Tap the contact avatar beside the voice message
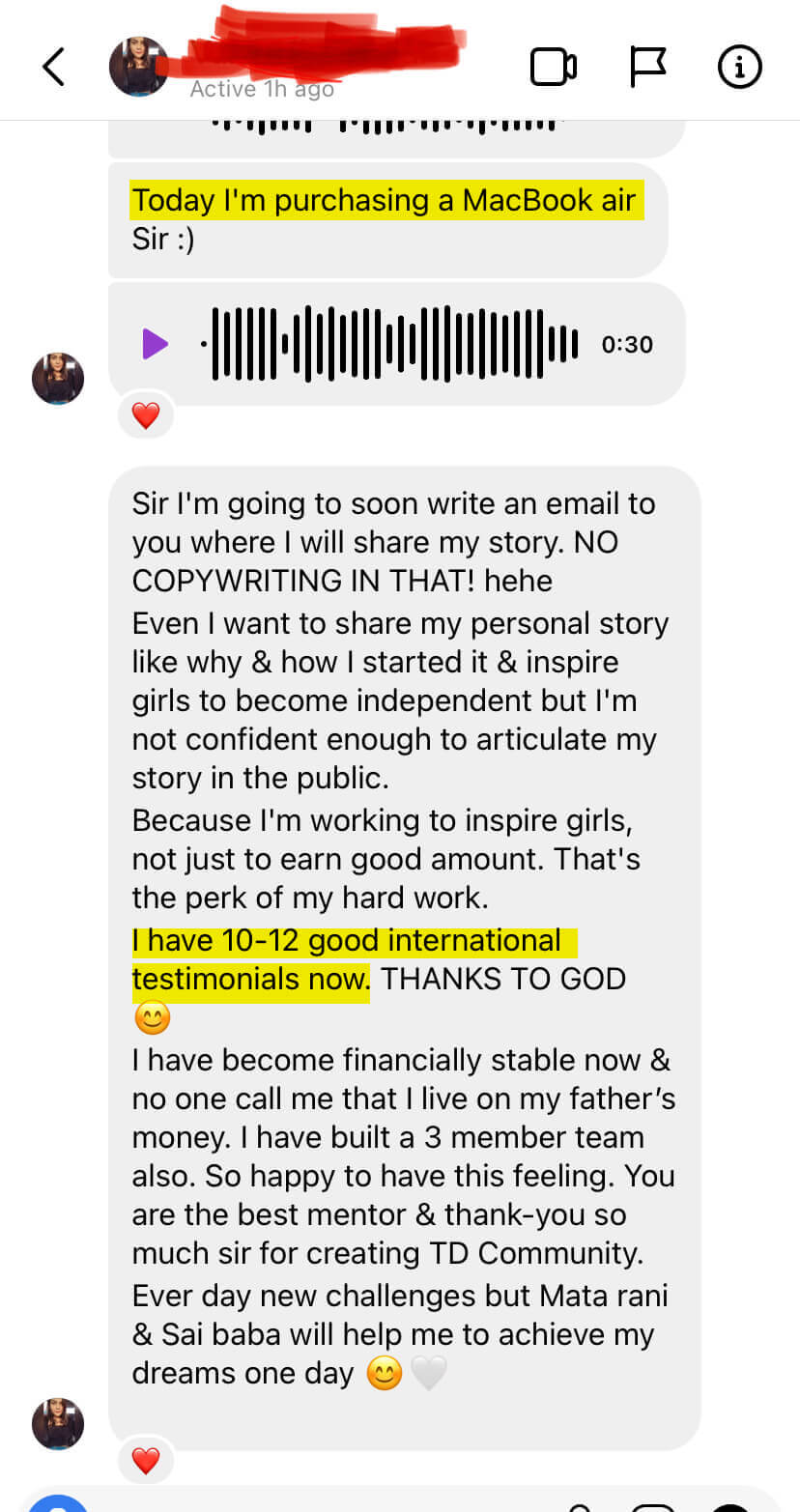The image size is (800, 1512). pyautogui.click(x=58, y=378)
